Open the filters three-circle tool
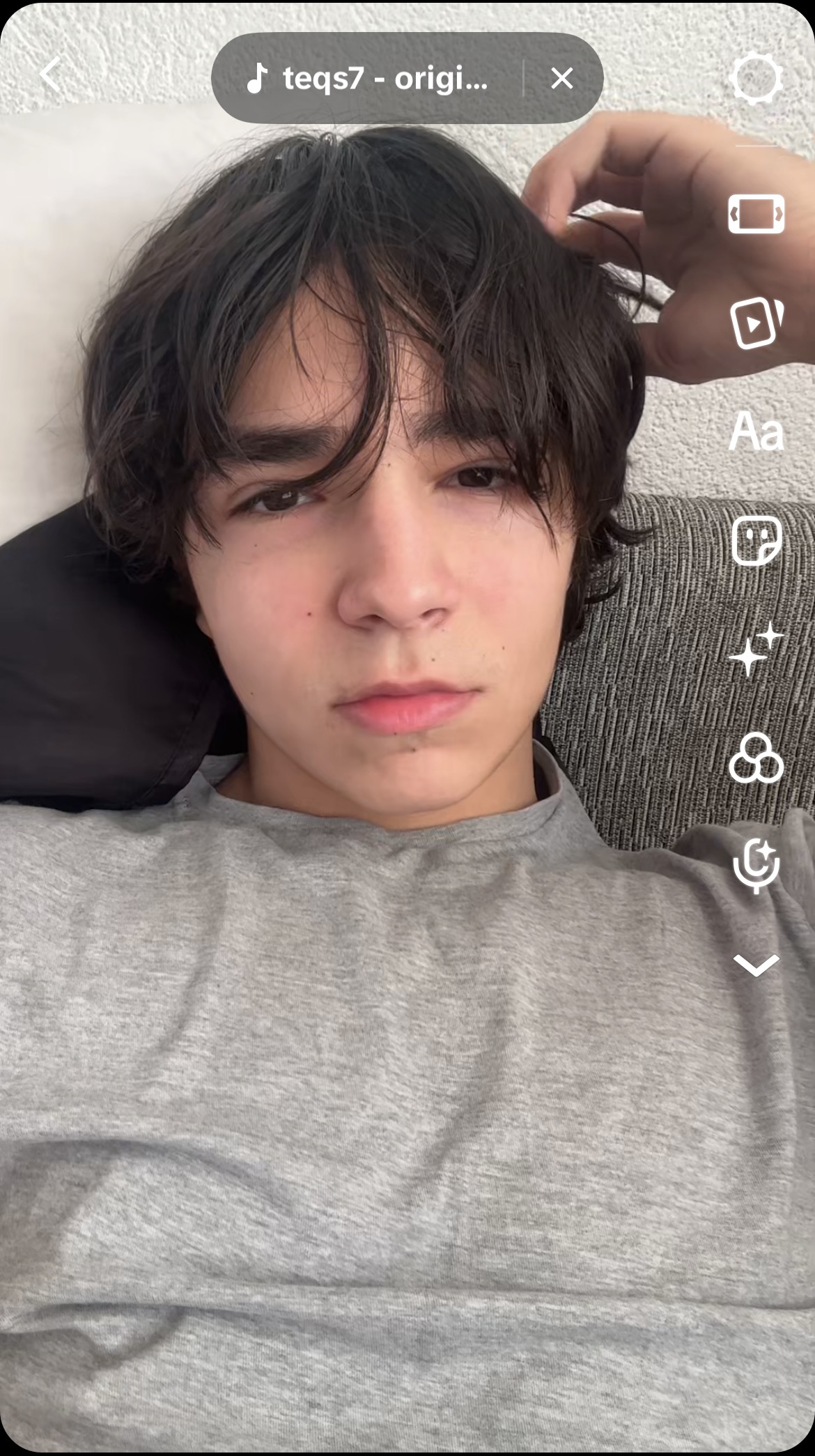Image resolution: width=815 pixels, height=1456 pixels. (756, 758)
